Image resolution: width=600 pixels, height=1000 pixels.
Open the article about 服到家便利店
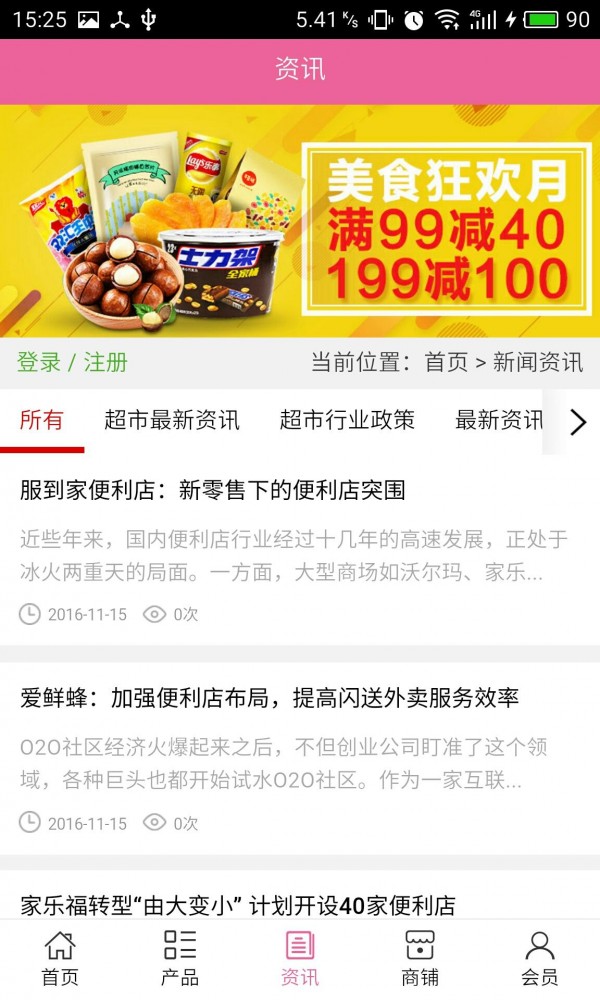(x=213, y=490)
